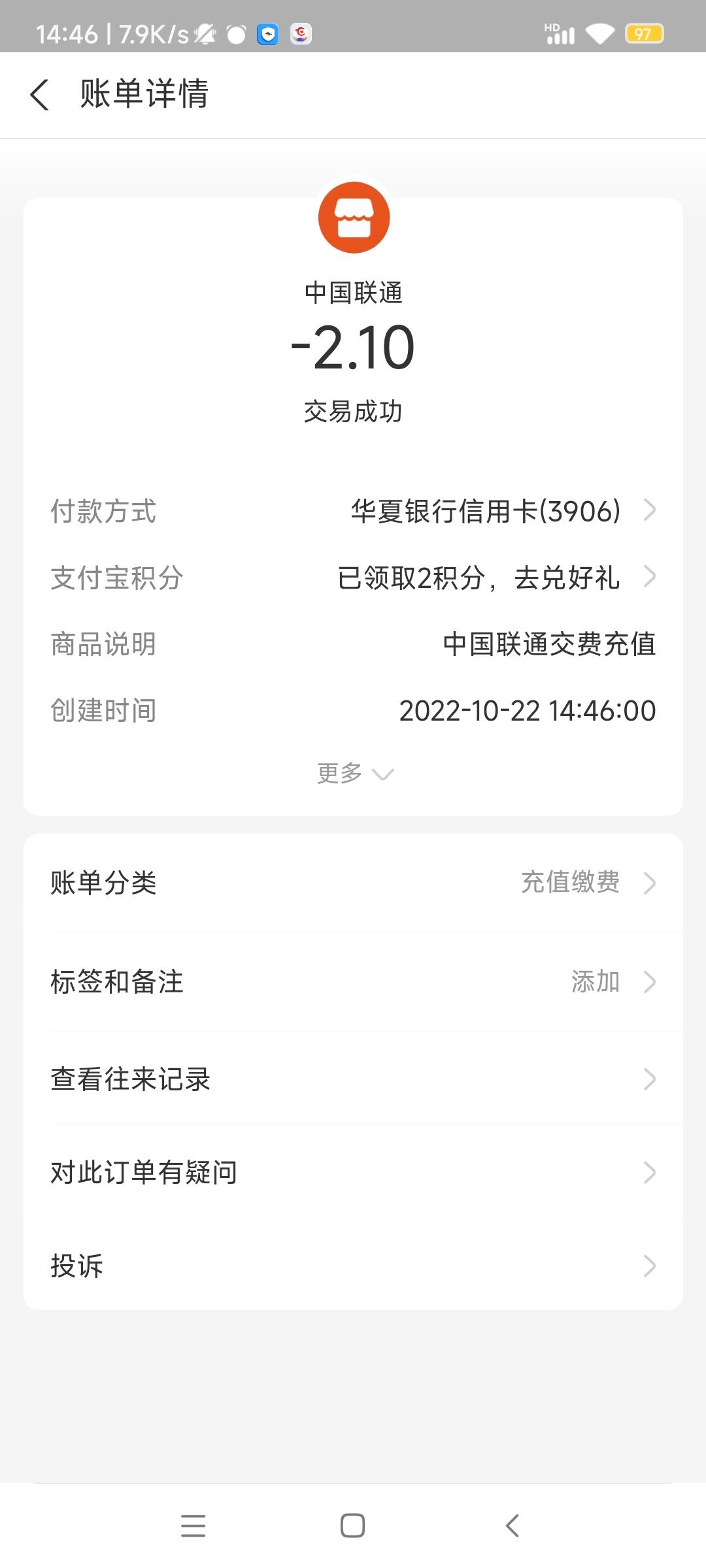Go to the home screen via system home button
This screenshot has height=1568, width=706.
[x=352, y=1526]
